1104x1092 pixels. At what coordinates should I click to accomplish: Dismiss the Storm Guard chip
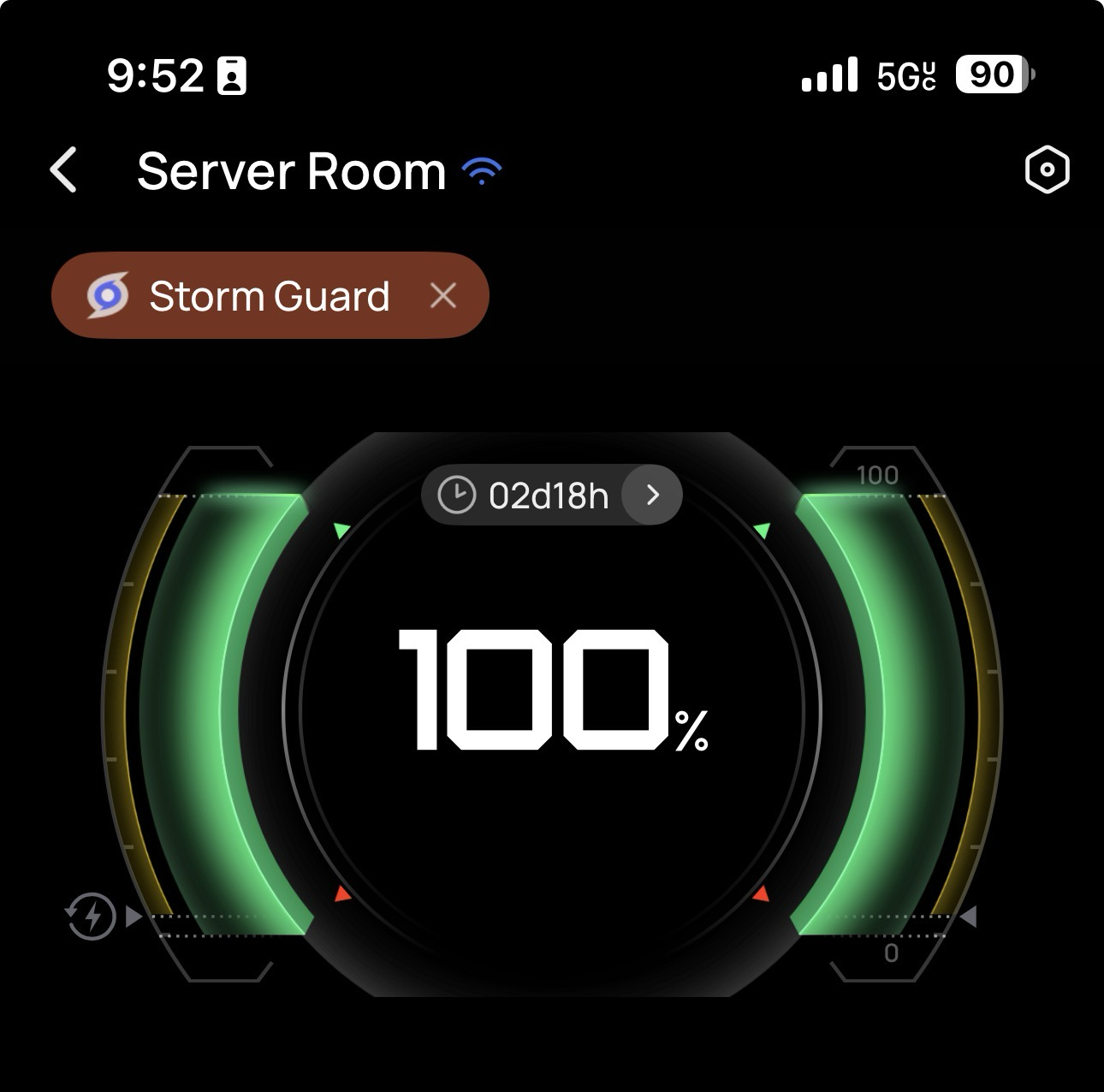click(x=442, y=296)
